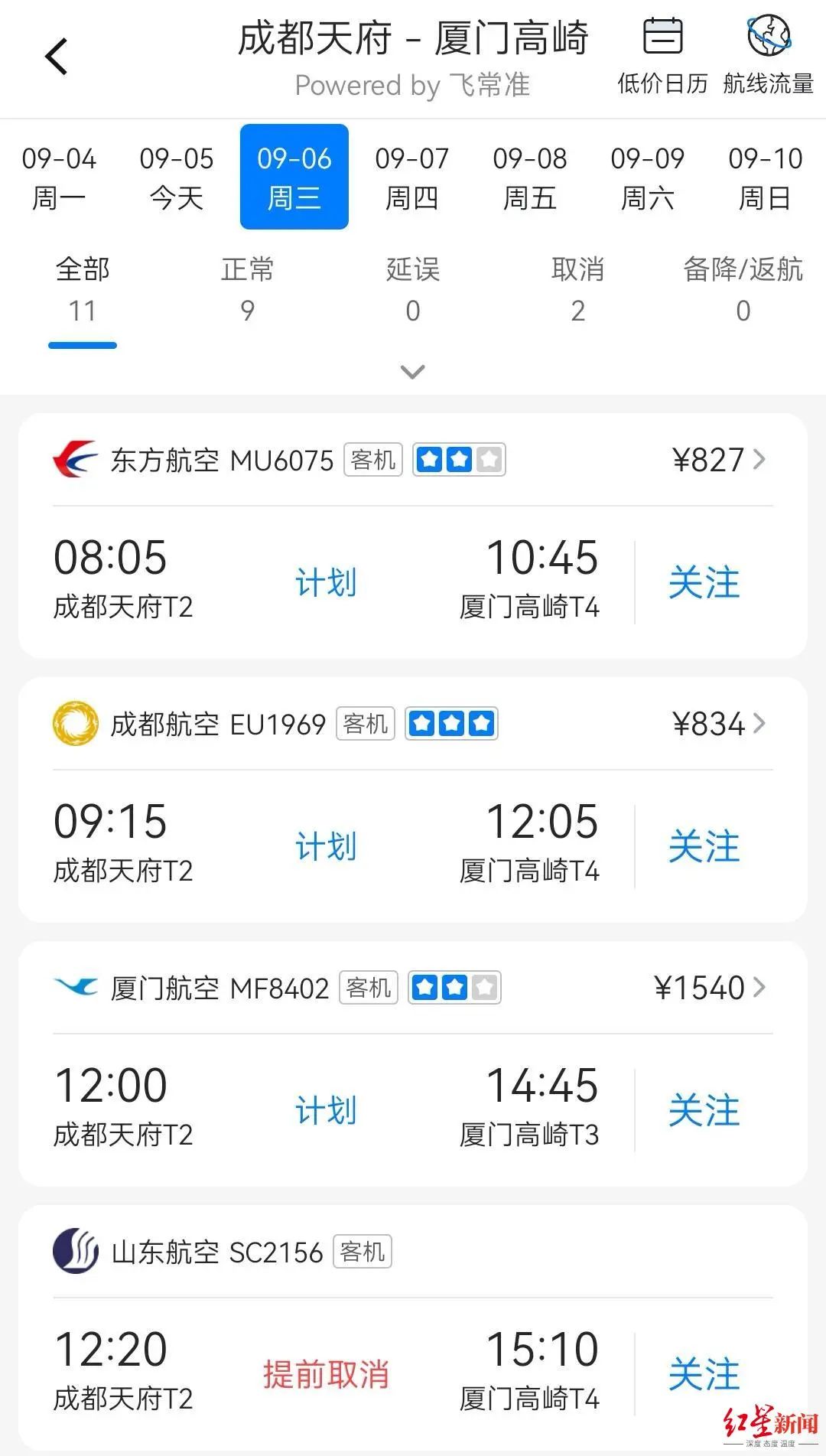Filter flights by 备降/返航
This screenshot has height=1456, width=826.
click(743, 290)
